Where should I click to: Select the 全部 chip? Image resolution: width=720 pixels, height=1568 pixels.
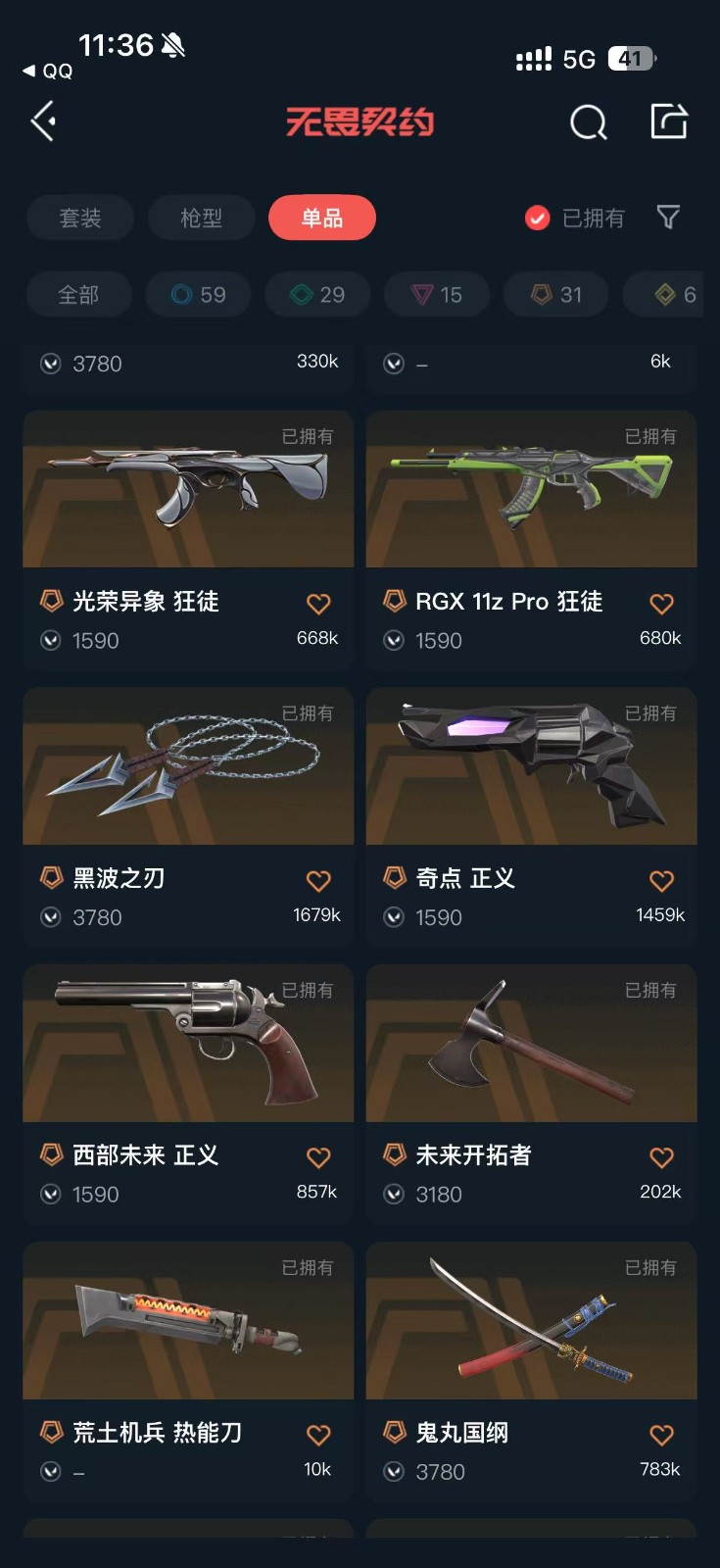pyautogui.click(x=78, y=294)
